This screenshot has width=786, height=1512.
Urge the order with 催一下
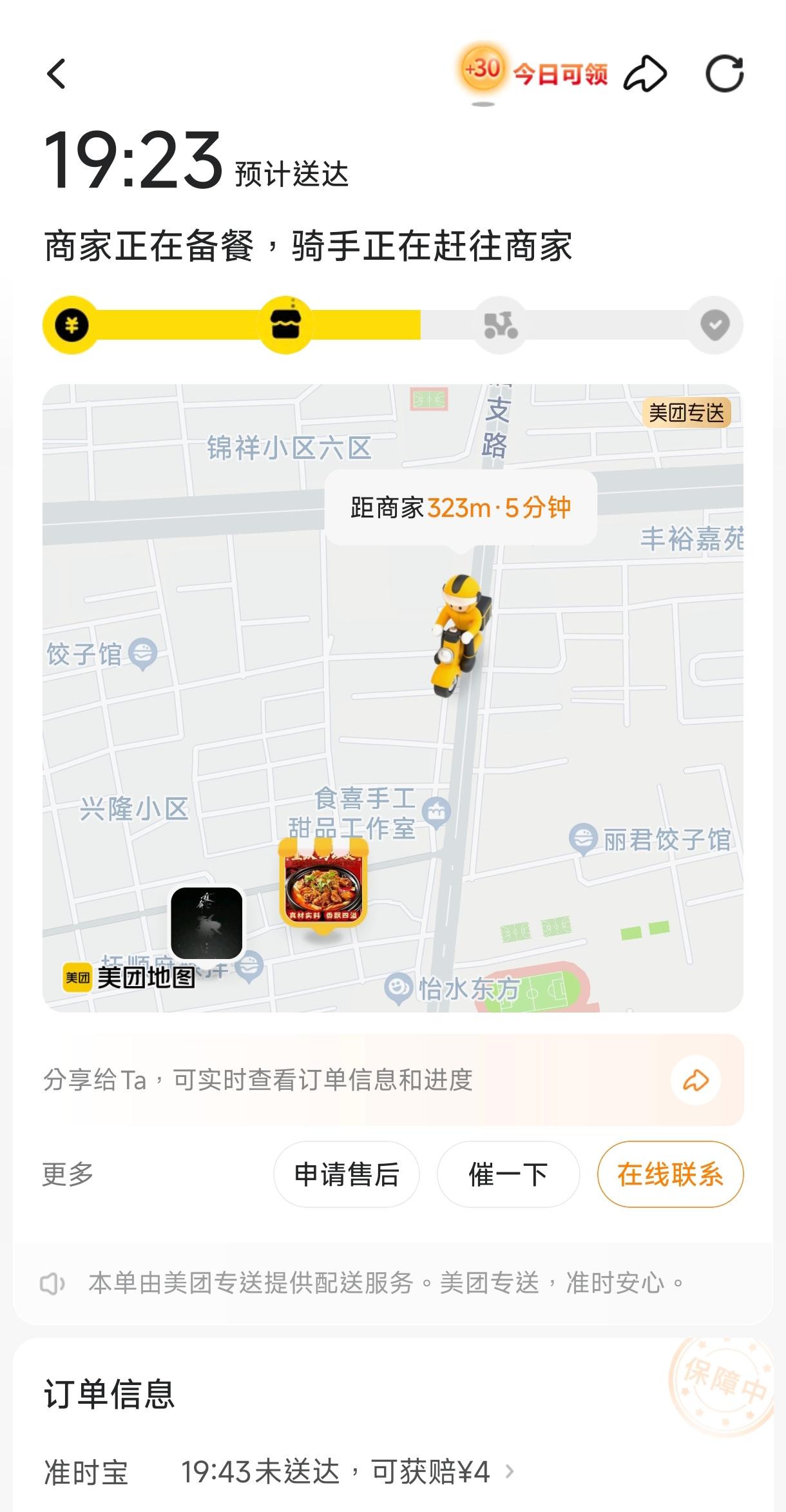pos(508,1174)
